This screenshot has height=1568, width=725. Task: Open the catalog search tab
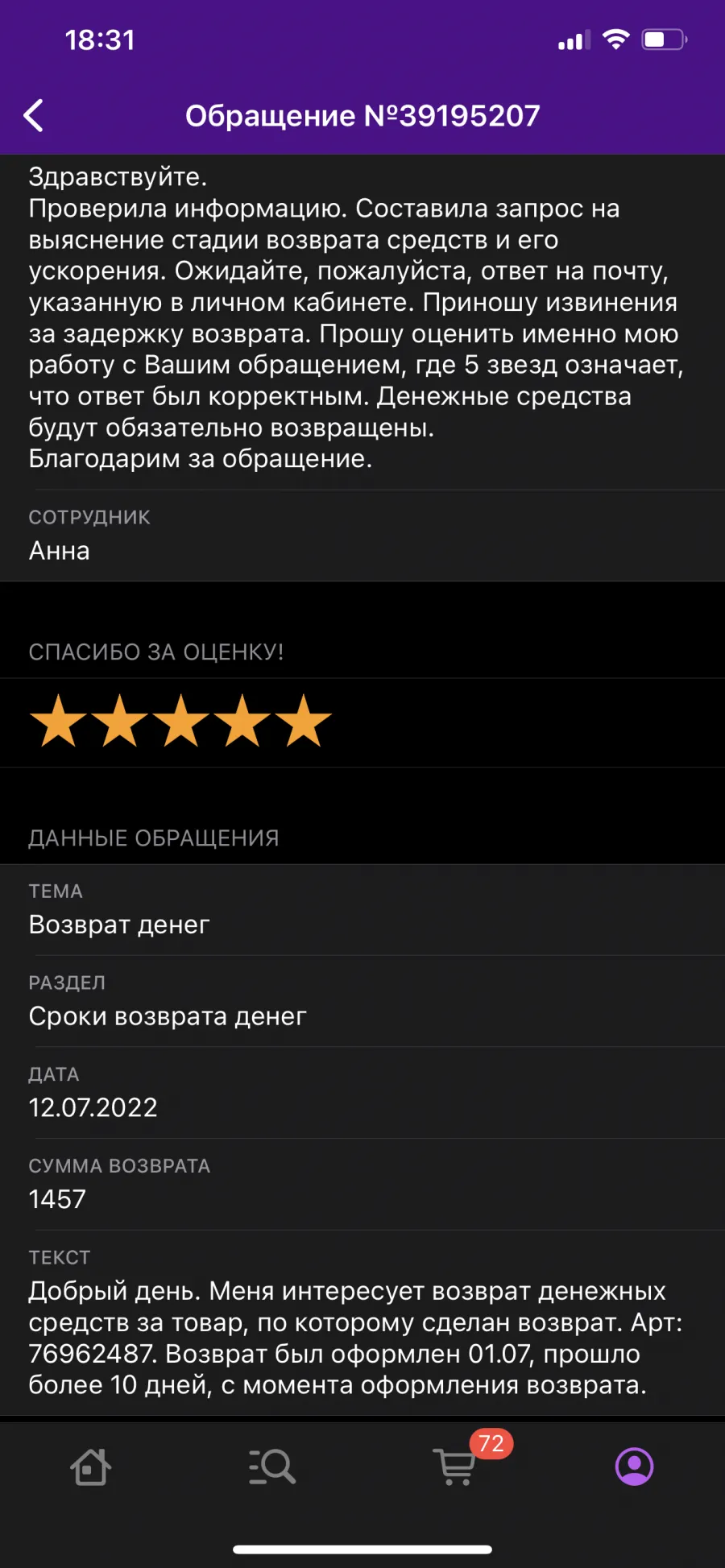[x=272, y=1467]
